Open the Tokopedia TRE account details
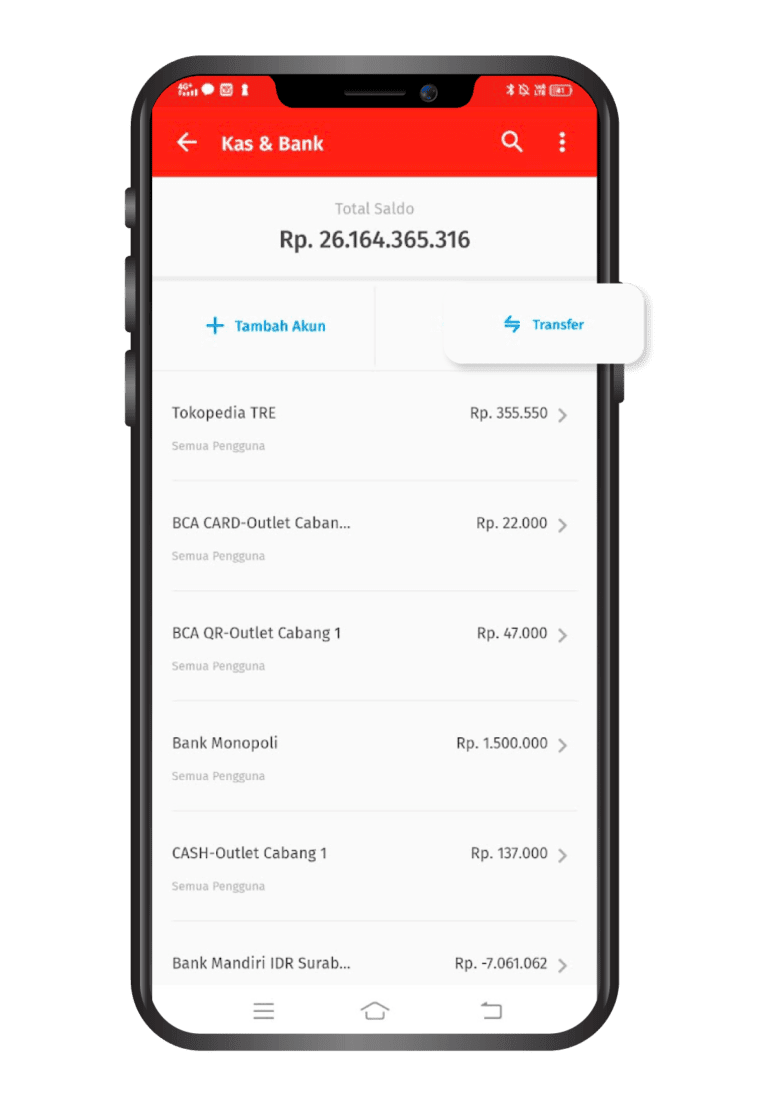The image size is (768, 1105). [x=564, y=415]
